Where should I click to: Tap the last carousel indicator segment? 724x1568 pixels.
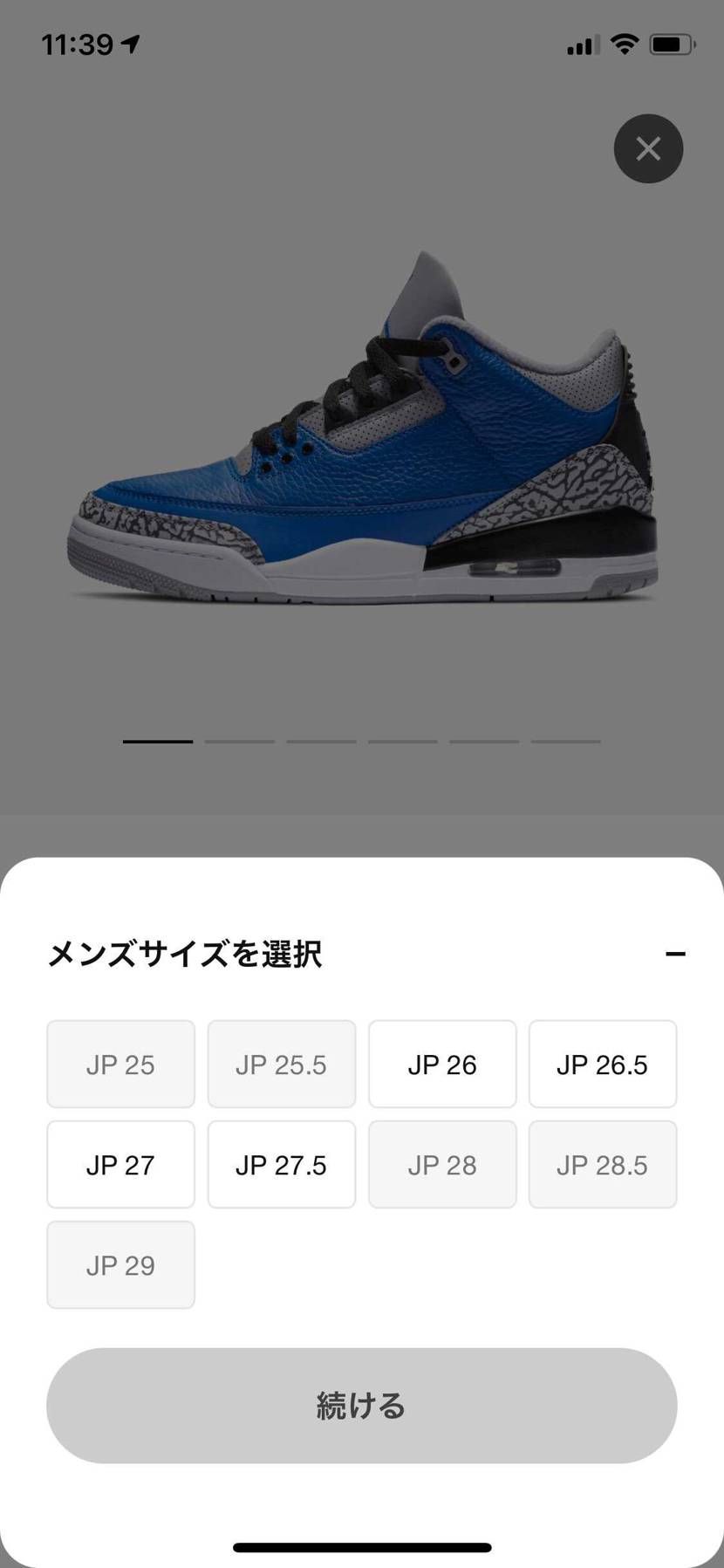(x=563, y=741)
